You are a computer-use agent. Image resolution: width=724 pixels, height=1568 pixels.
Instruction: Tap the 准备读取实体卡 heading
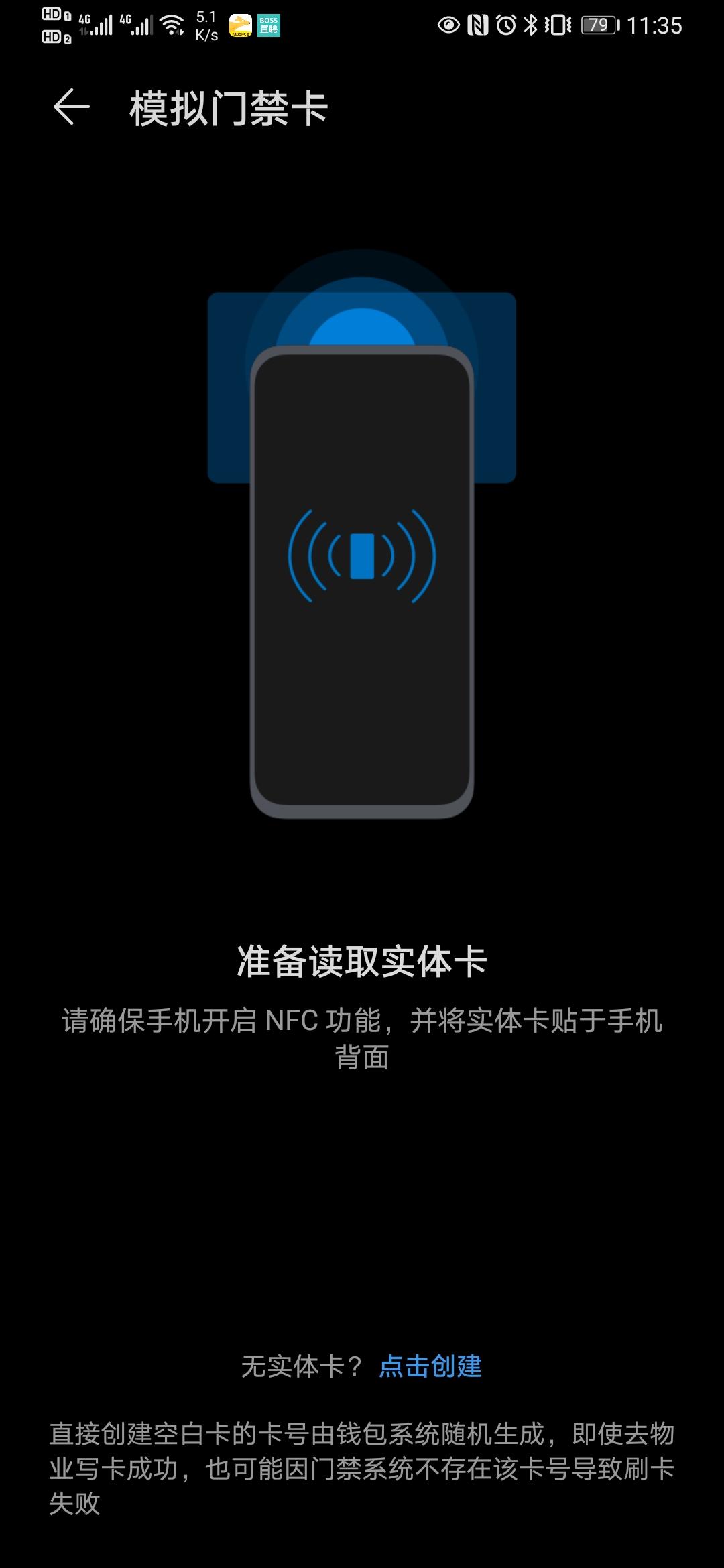(362, 960)
